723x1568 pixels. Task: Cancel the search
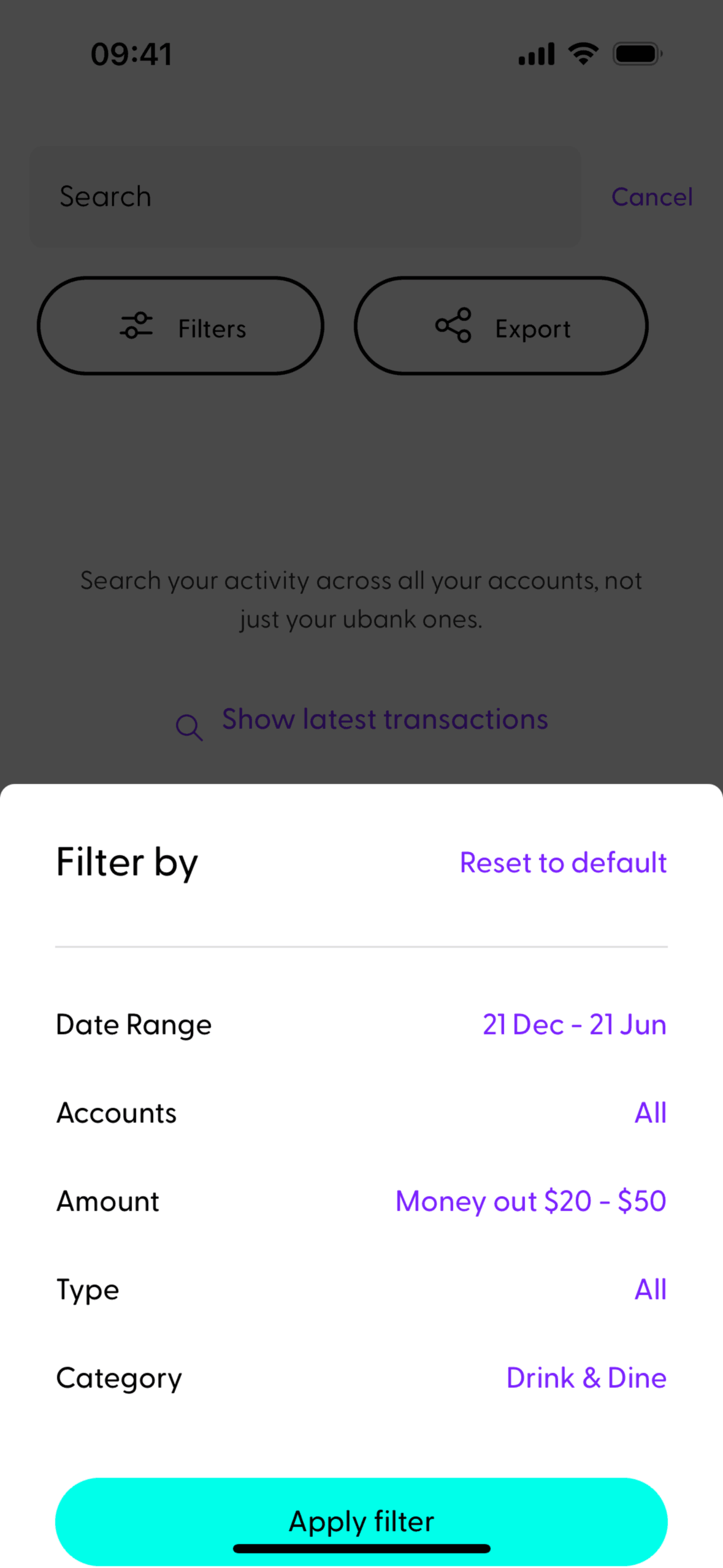(651, 196)
